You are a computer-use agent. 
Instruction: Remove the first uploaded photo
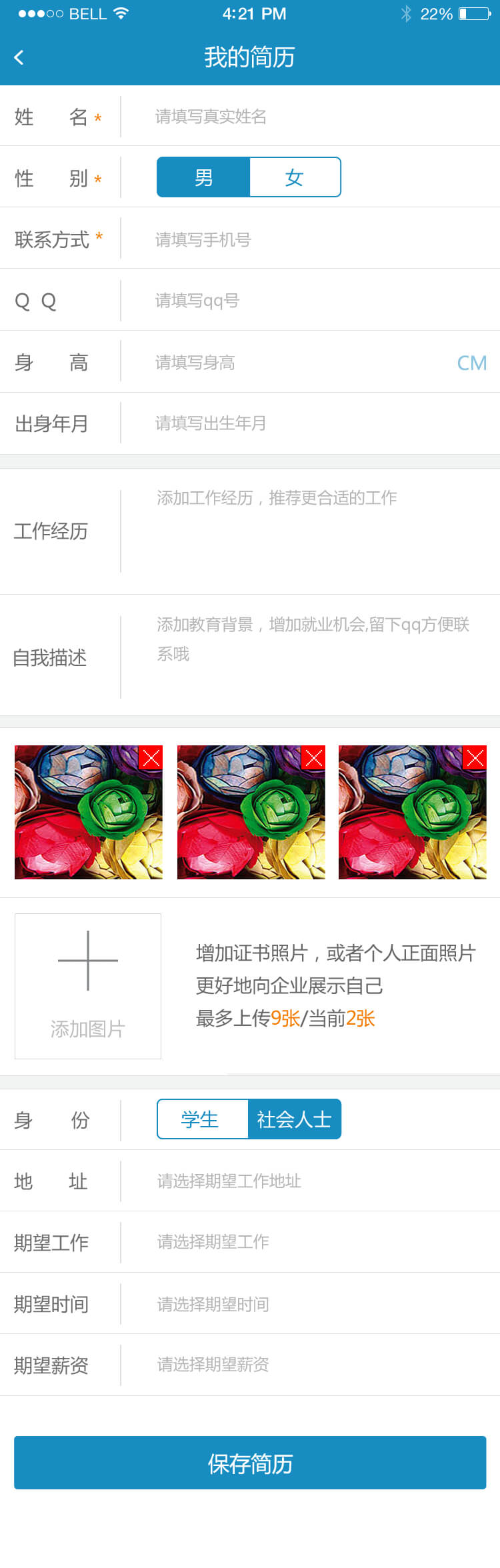click(151, 757)
